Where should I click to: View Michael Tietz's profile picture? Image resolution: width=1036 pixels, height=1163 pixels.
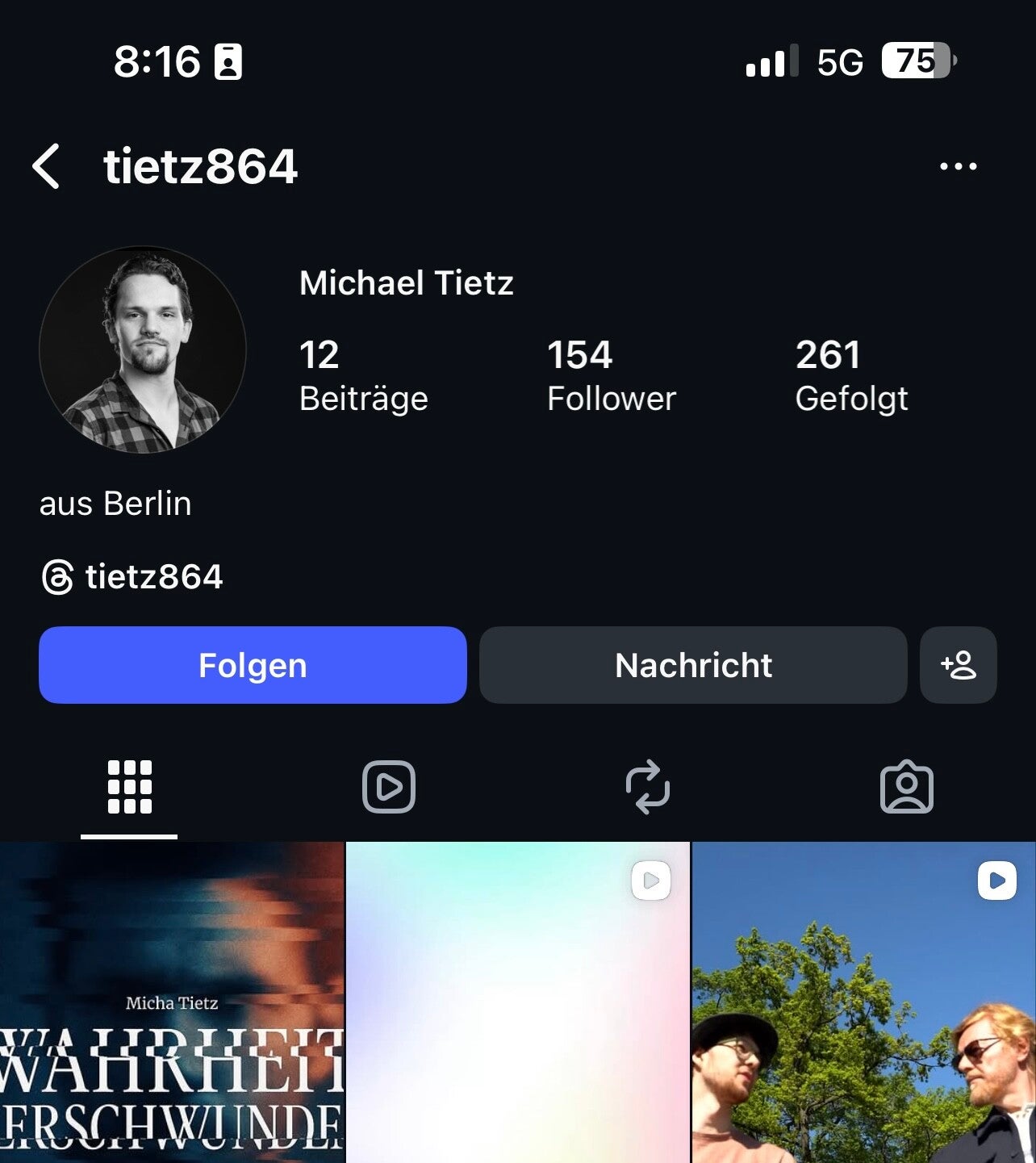click(x=143, y=349)
